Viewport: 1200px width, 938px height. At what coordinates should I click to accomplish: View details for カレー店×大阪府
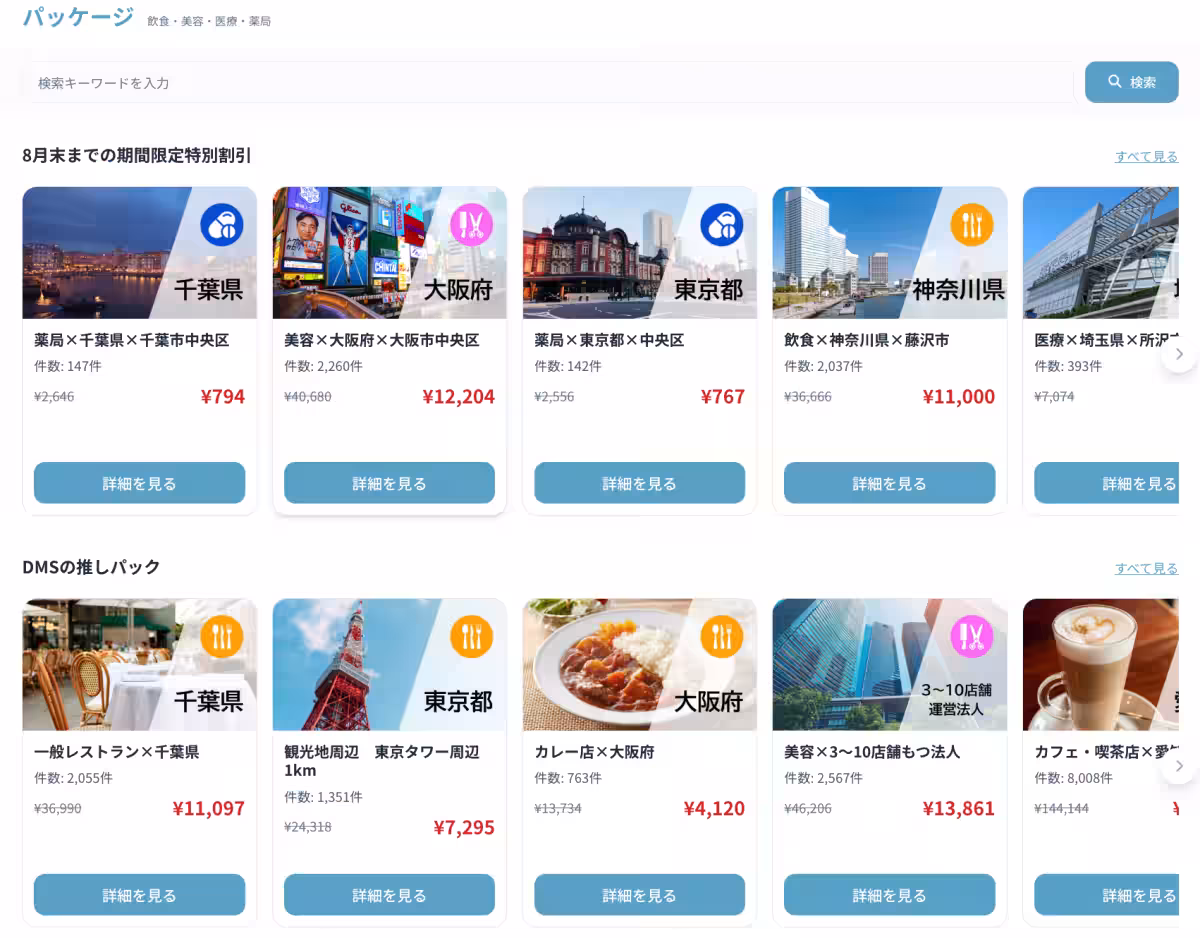coord(639,896)
